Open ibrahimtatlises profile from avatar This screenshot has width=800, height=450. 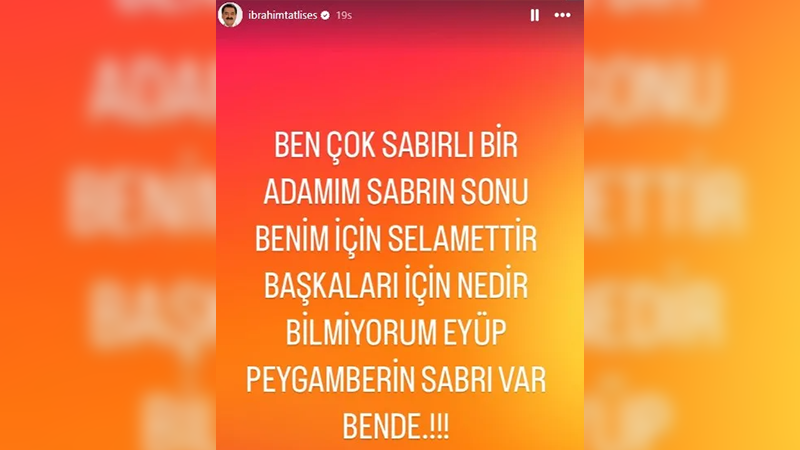coord(231,15)
